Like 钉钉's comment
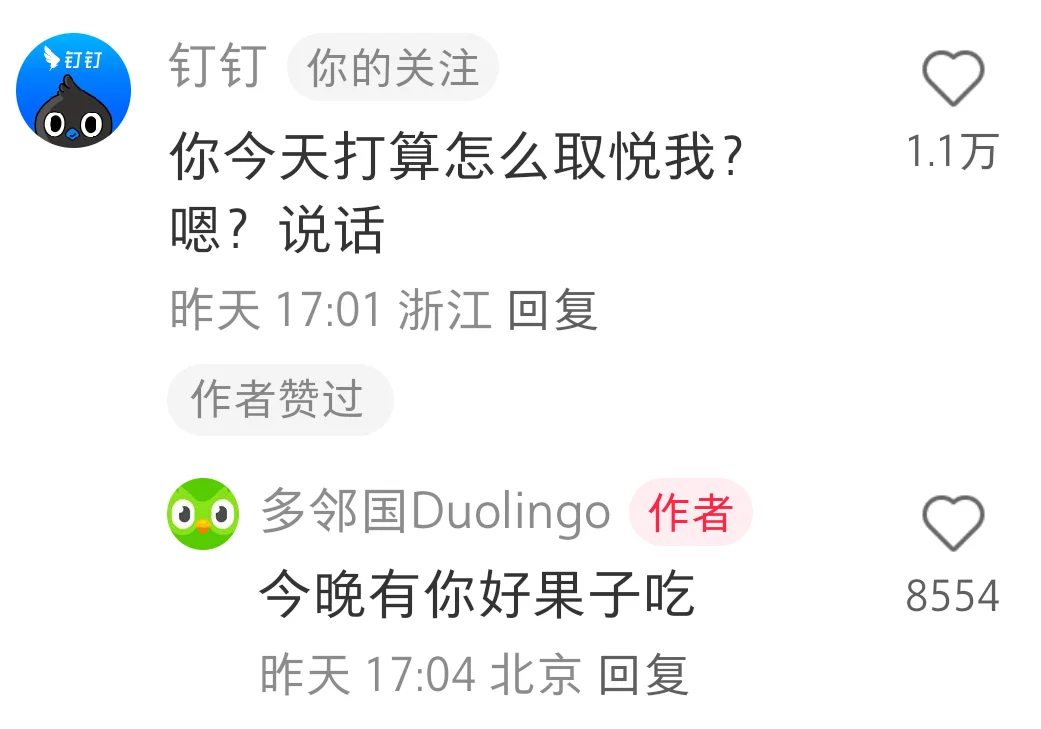The width and height of the screenshot is (1041, 729). [x=952, y=80]
